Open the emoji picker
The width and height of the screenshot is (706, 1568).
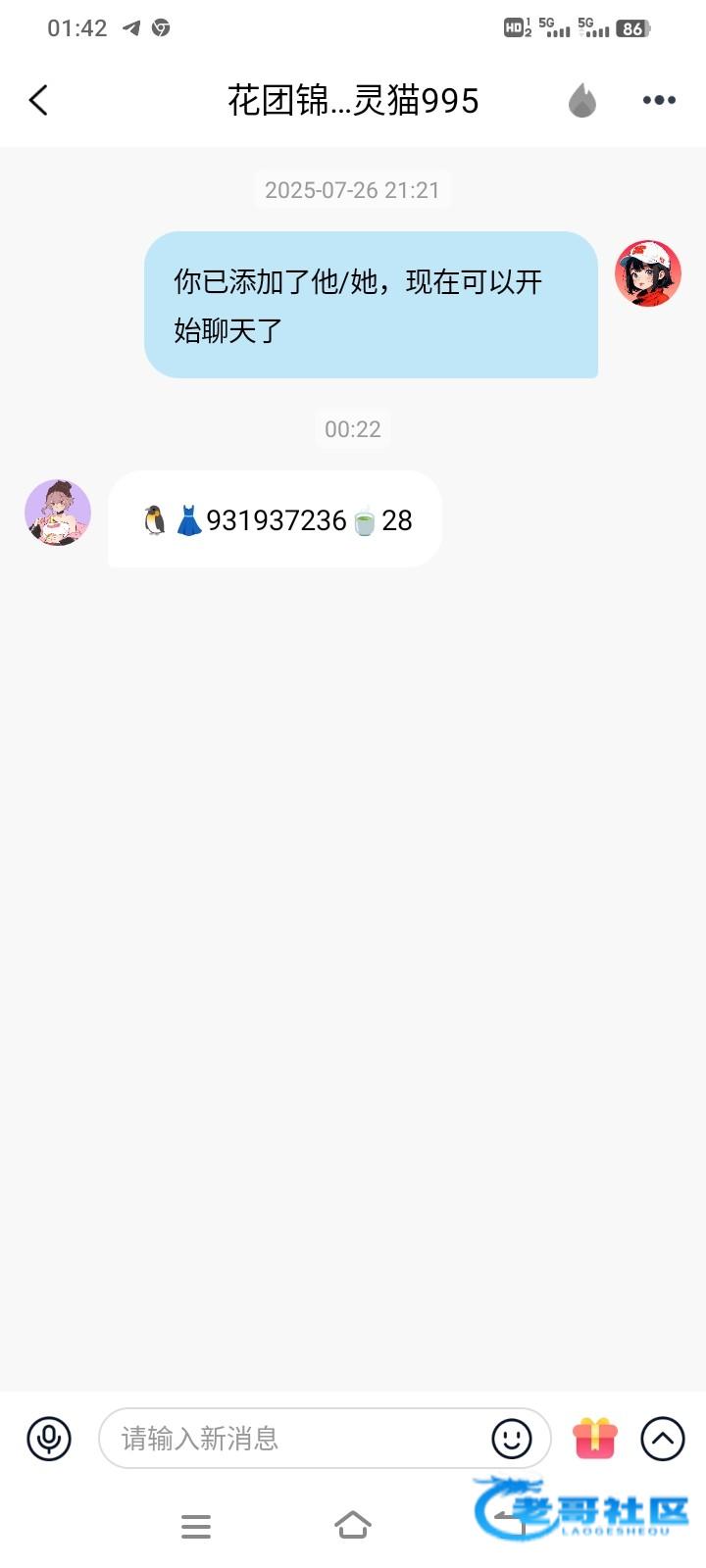(511, 1439)
